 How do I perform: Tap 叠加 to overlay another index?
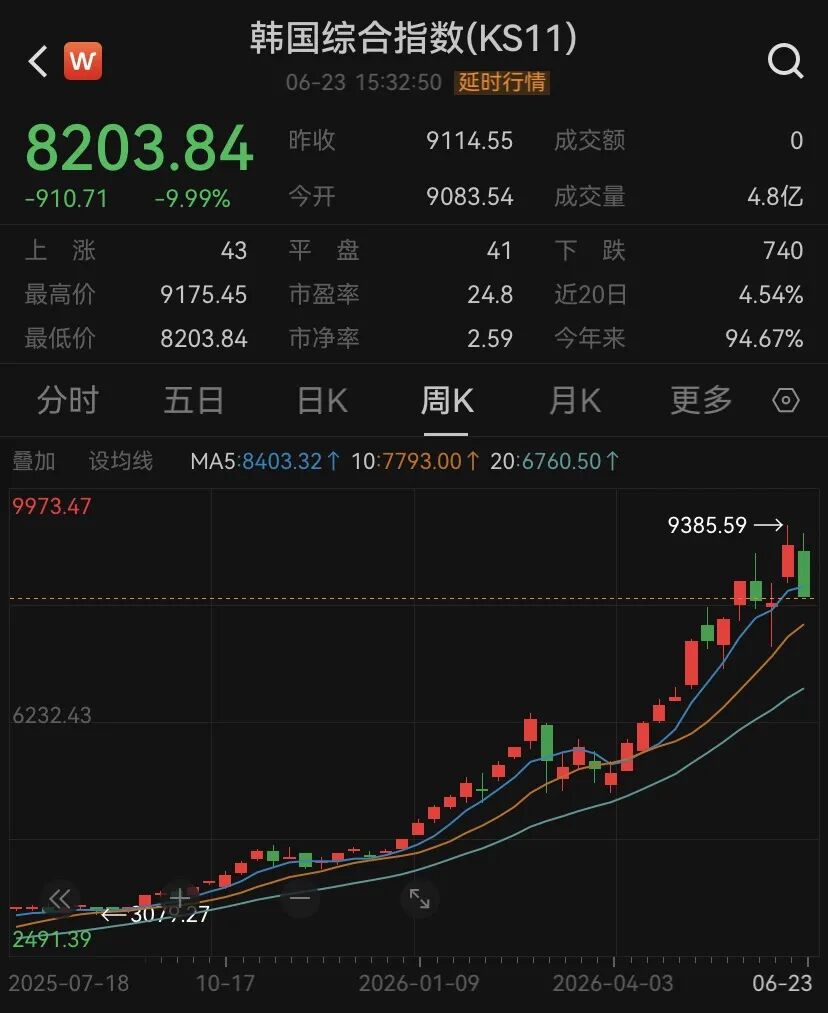(34, 461)
